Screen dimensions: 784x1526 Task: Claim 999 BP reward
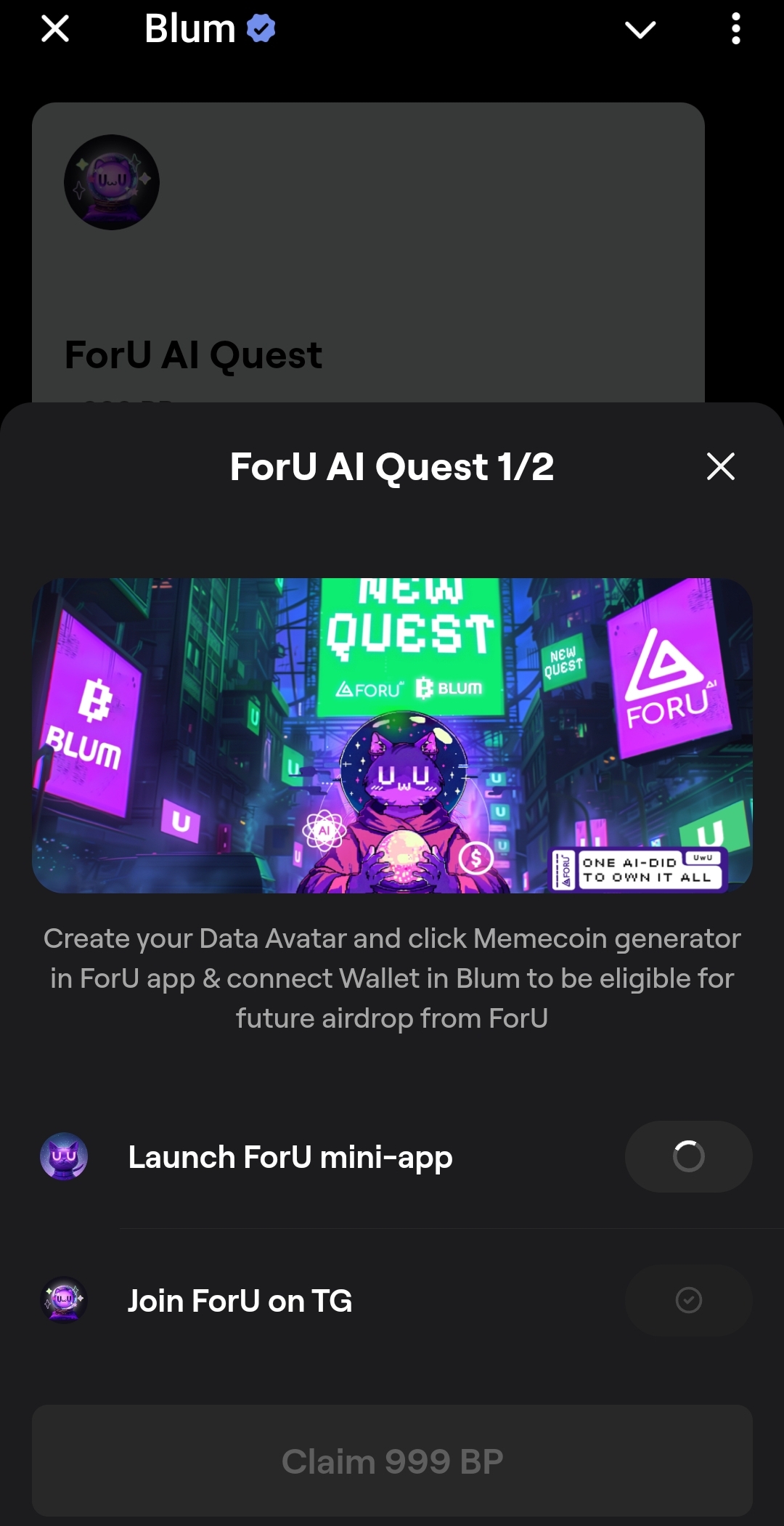point(392,1461)
